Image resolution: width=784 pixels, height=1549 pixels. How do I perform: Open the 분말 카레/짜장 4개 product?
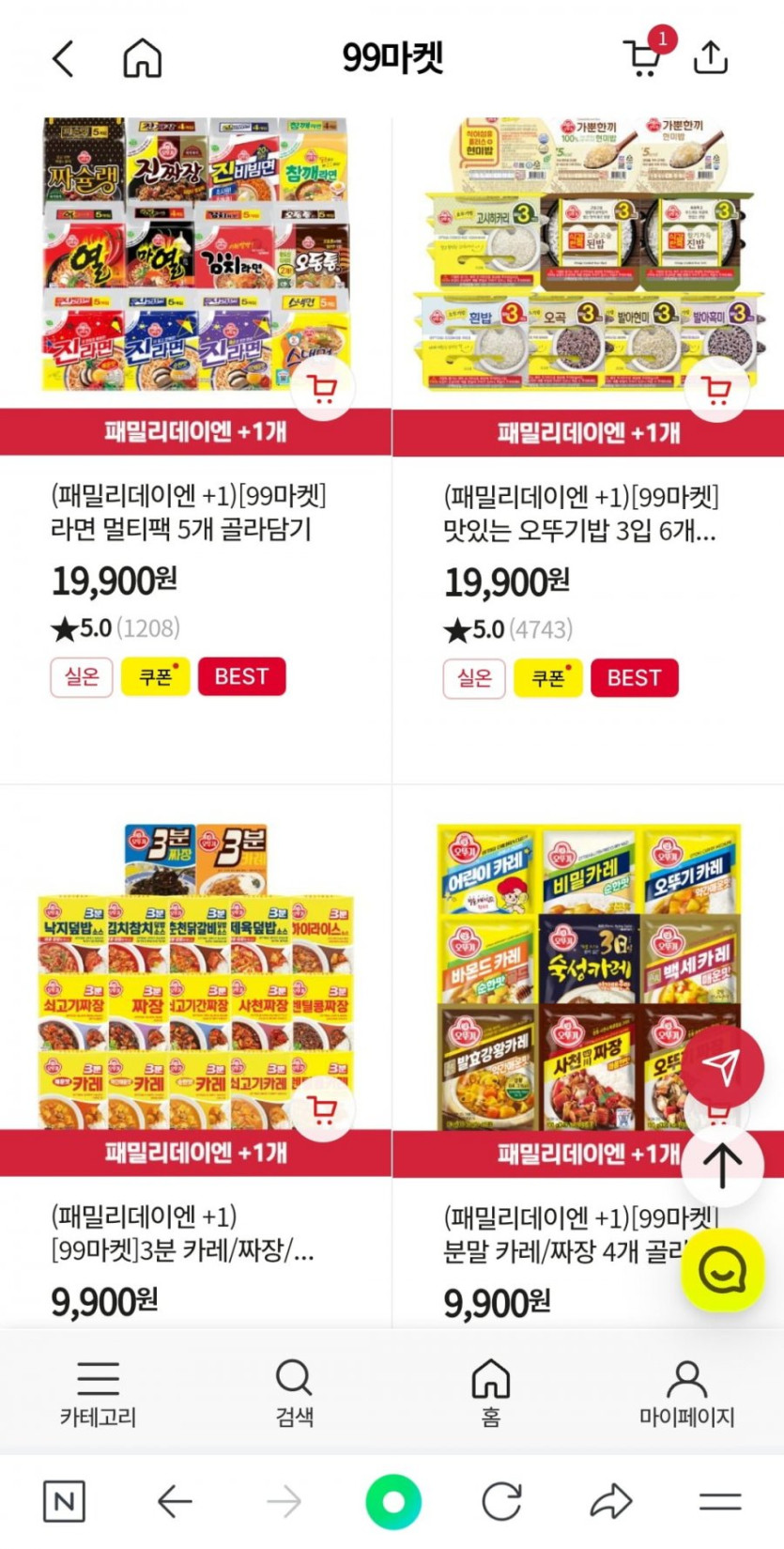coord(563,1234)
